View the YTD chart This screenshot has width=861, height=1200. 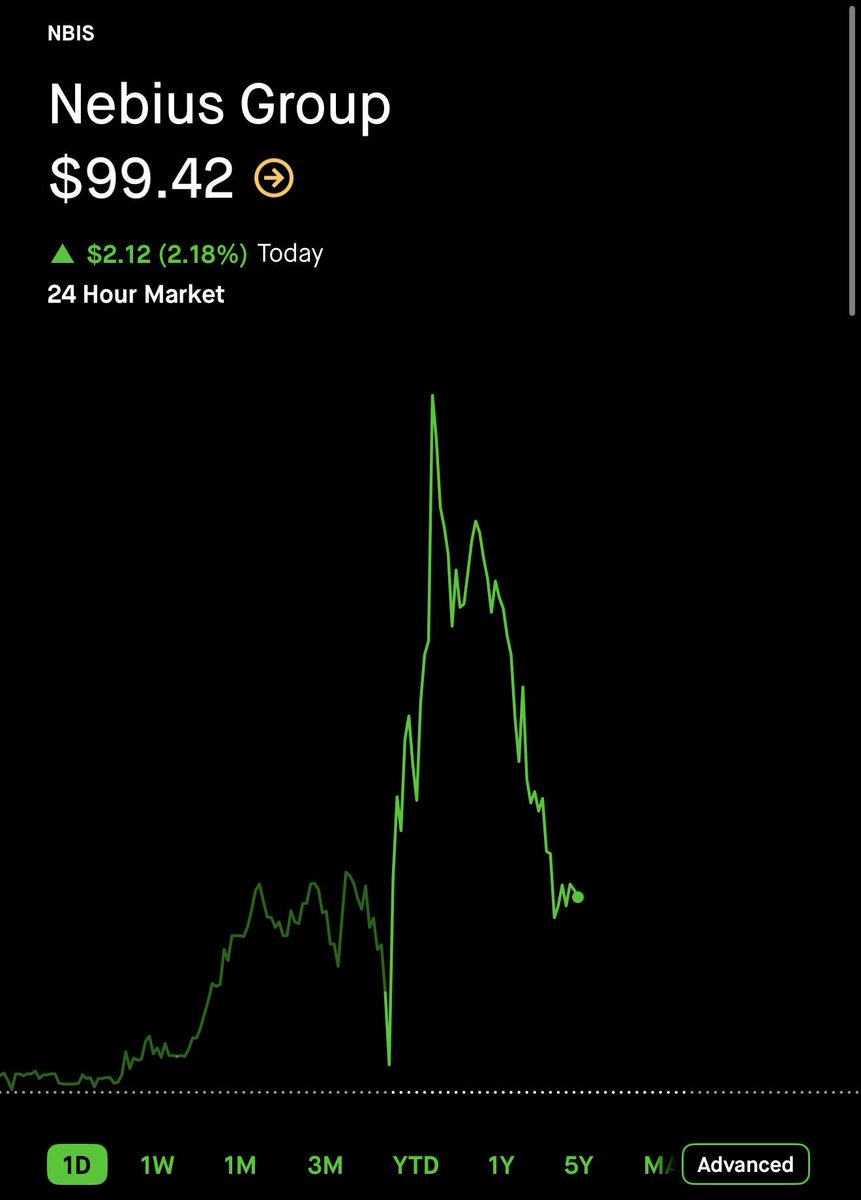(x=415, y=1165)
